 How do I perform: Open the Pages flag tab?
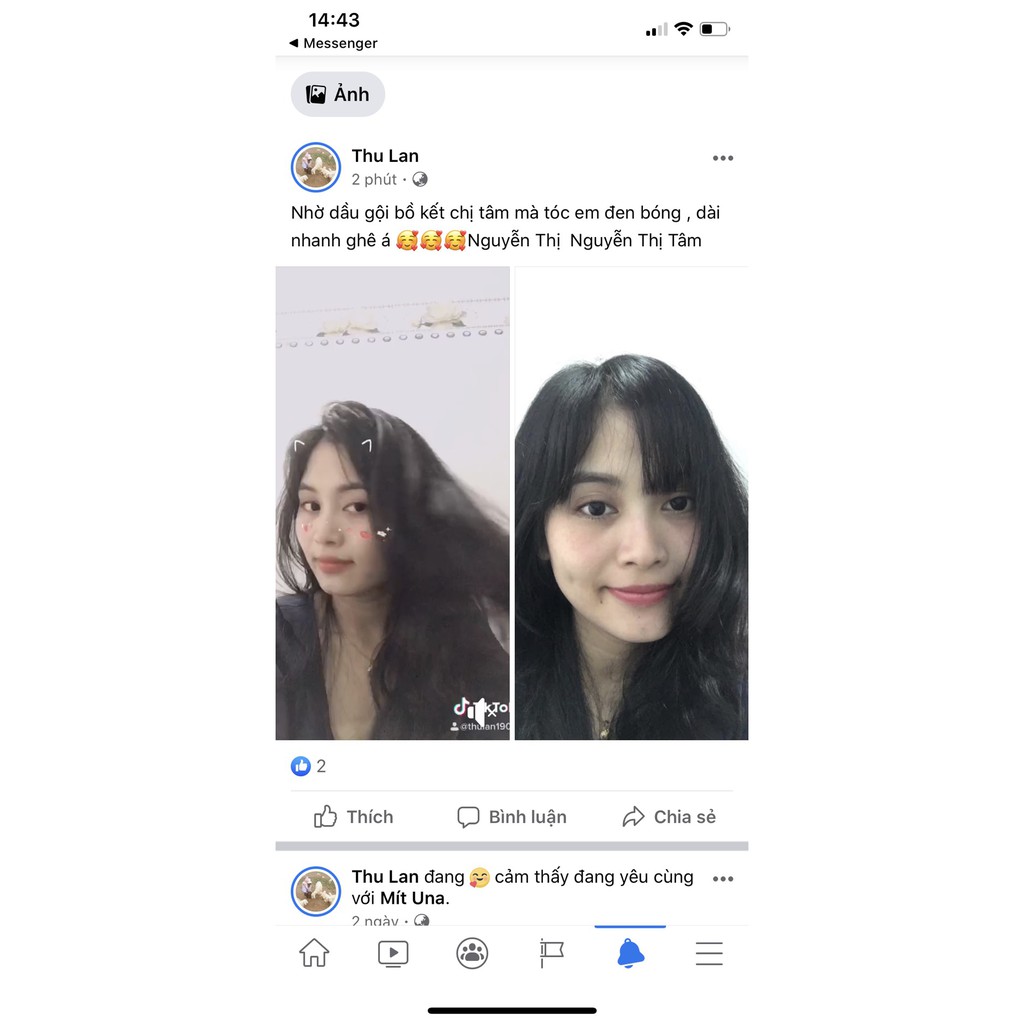(551, 954)
